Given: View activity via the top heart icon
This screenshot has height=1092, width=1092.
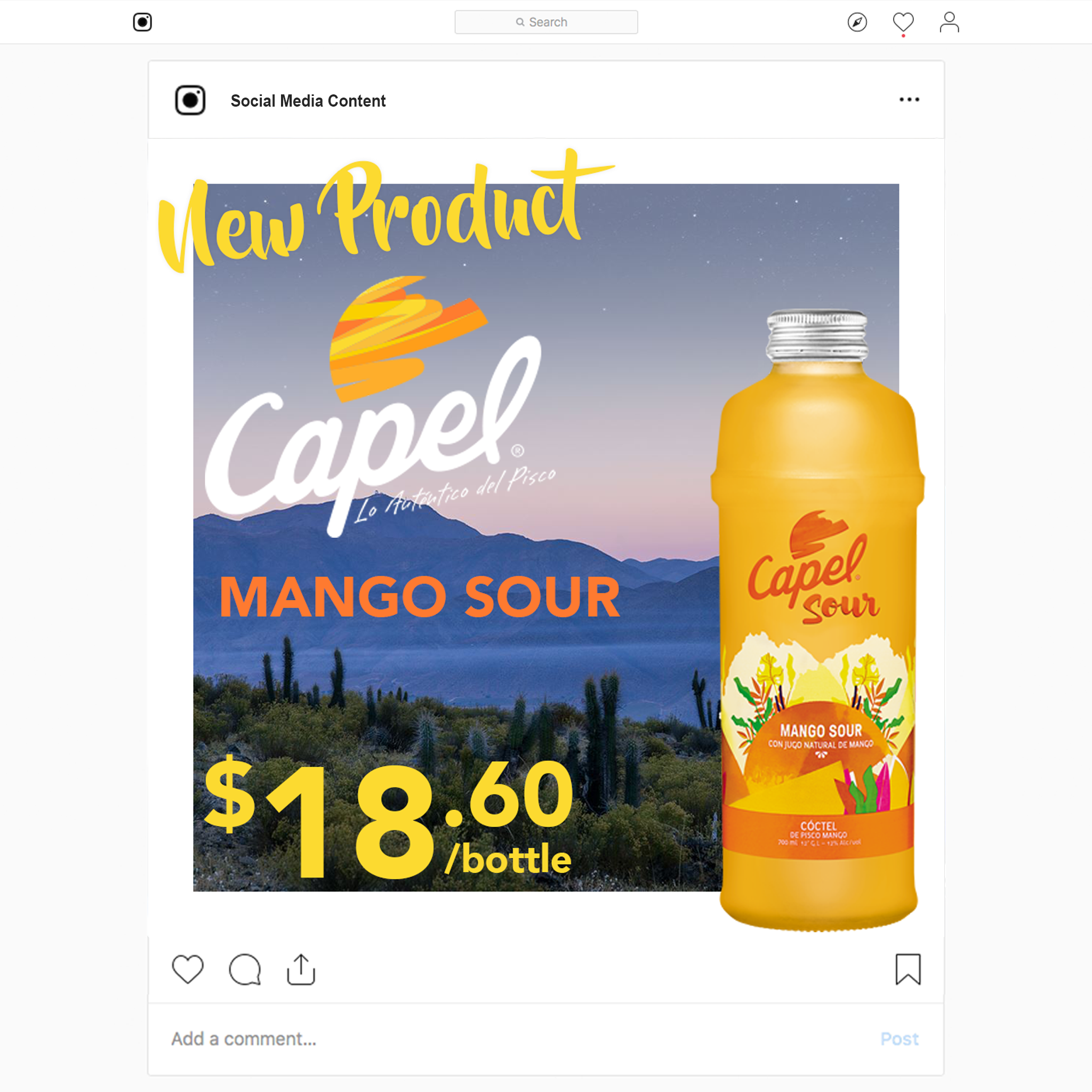Looking at the screenshot, I should tap(903, 22).
